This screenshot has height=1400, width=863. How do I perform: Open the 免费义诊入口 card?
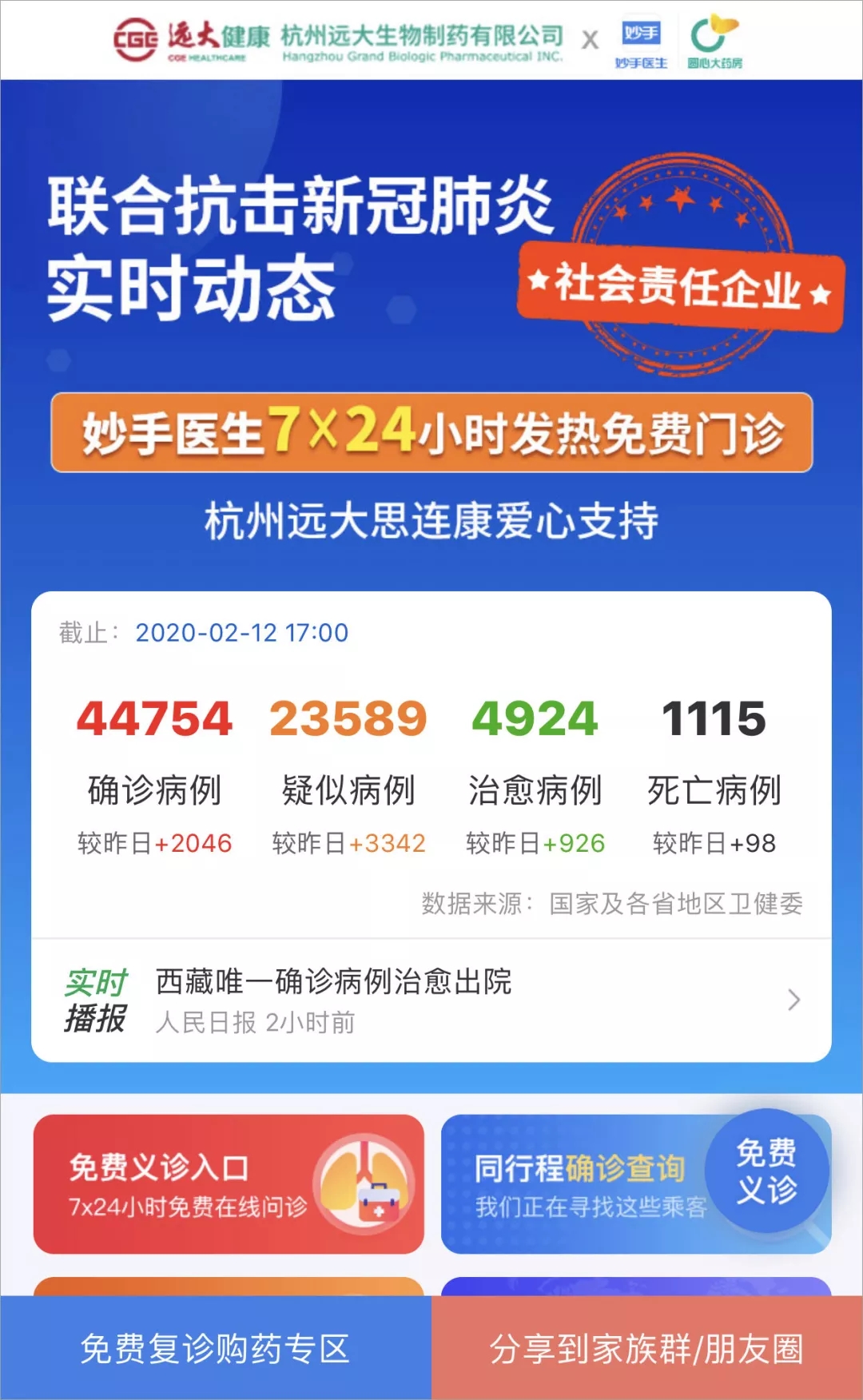(x=228, y=1184)
